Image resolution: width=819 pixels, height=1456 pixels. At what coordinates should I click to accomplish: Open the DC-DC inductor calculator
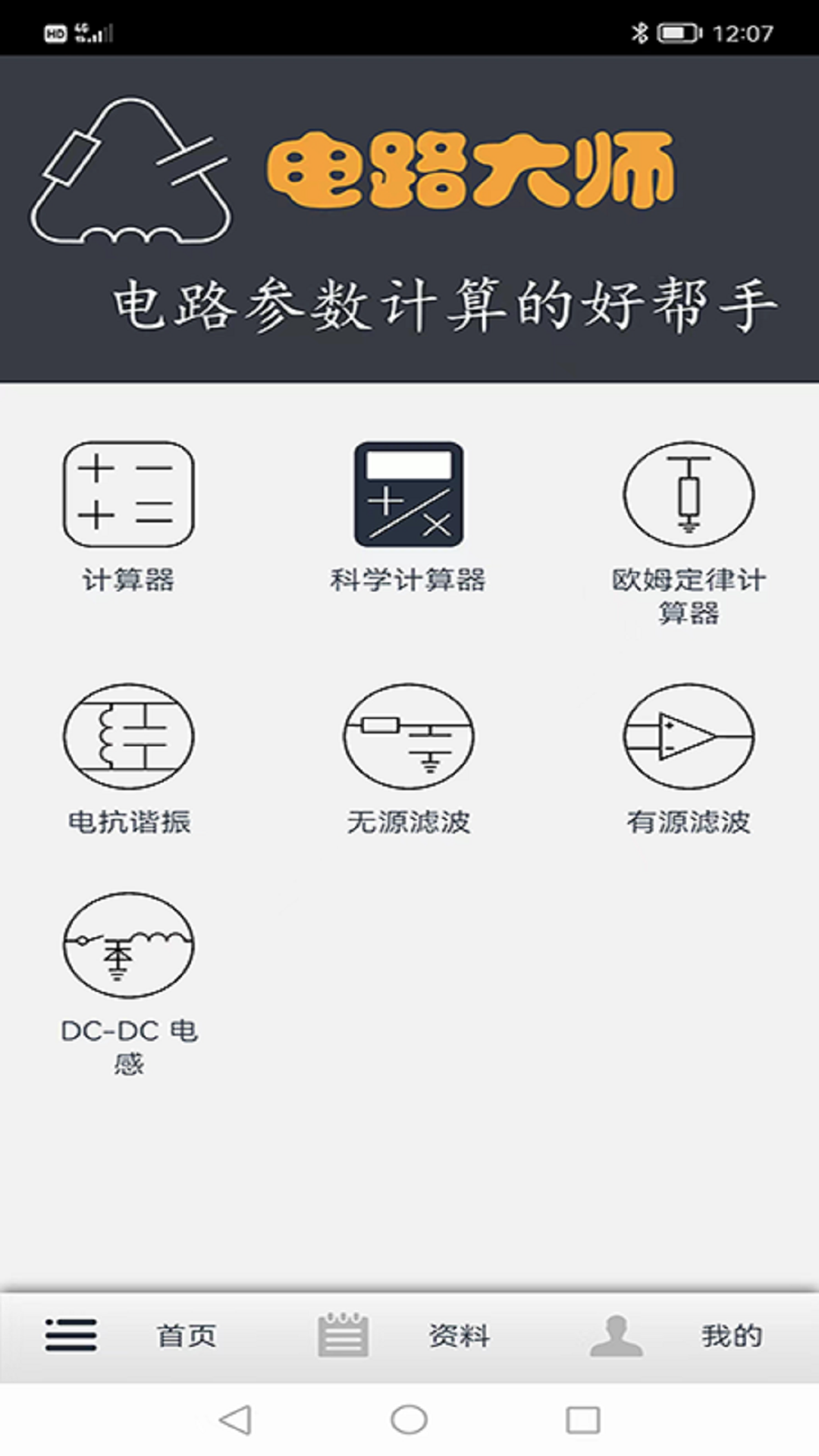127,944
